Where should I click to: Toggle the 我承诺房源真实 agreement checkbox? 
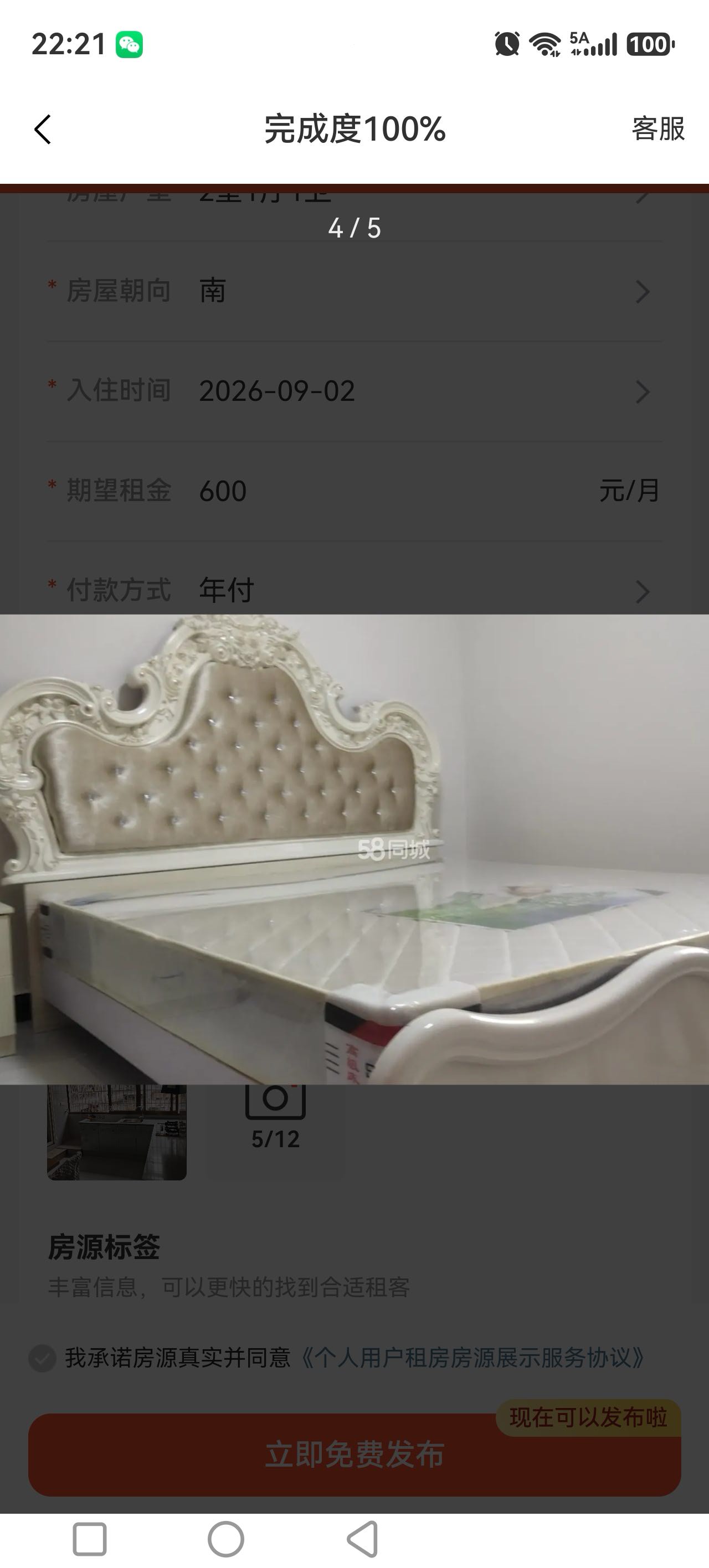43,1358
